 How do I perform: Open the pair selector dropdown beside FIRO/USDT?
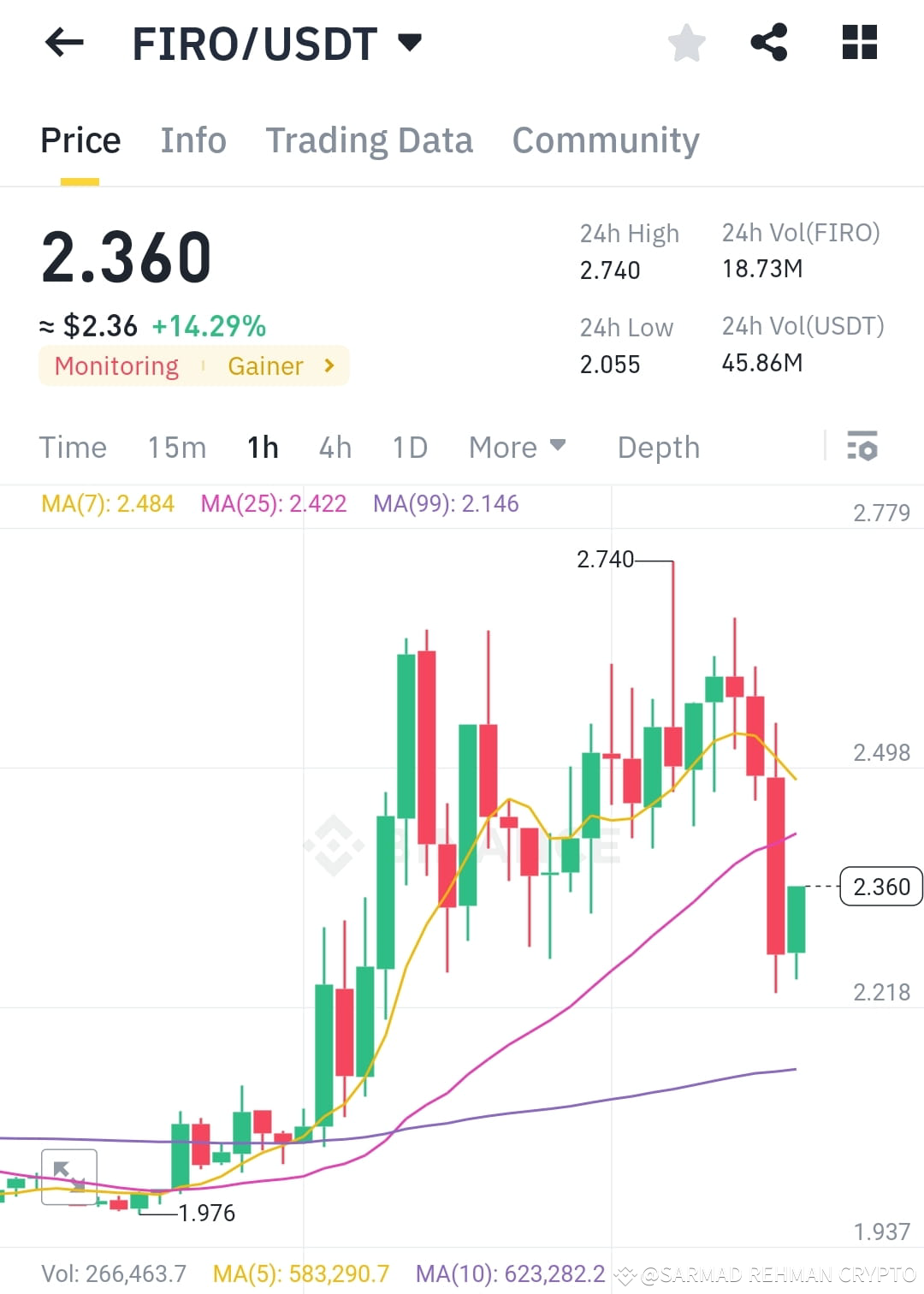coord(410,41)
